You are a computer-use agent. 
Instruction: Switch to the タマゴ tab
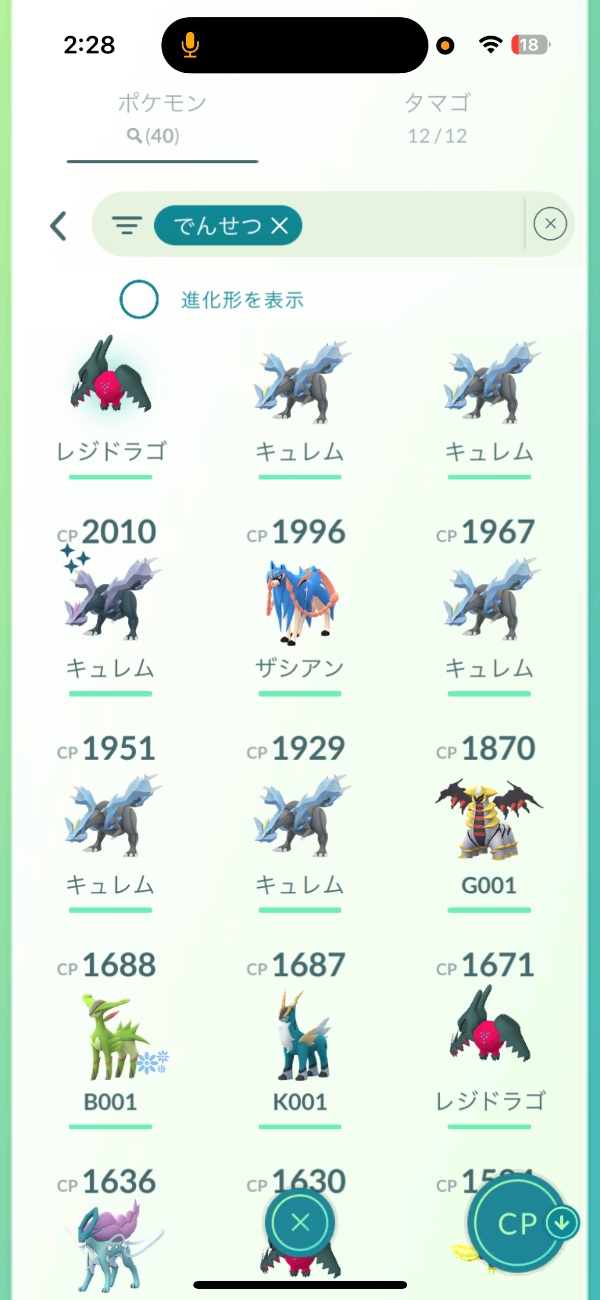tap(437, 118)
